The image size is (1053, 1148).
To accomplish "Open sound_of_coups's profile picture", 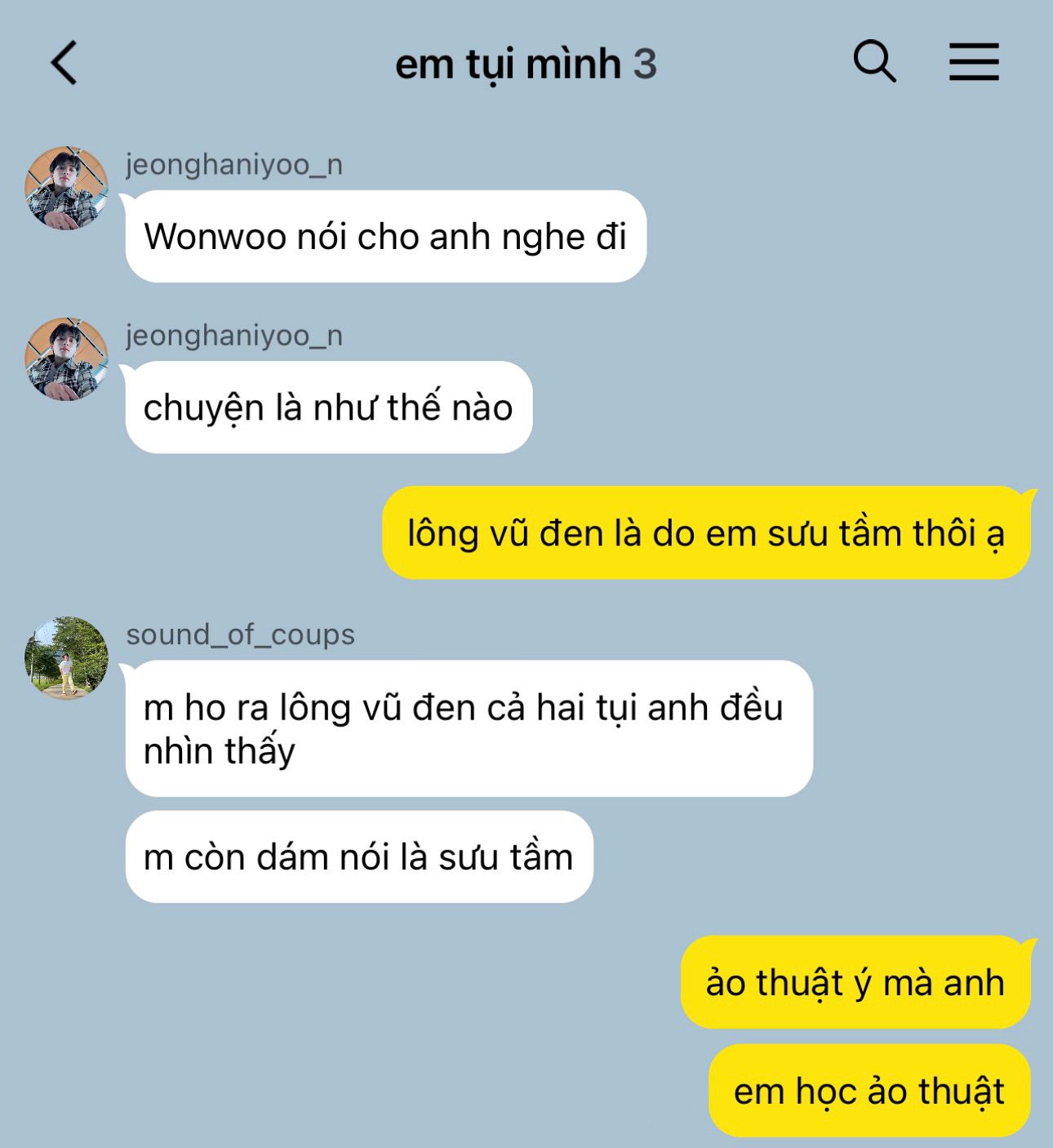I will [67, 658].
